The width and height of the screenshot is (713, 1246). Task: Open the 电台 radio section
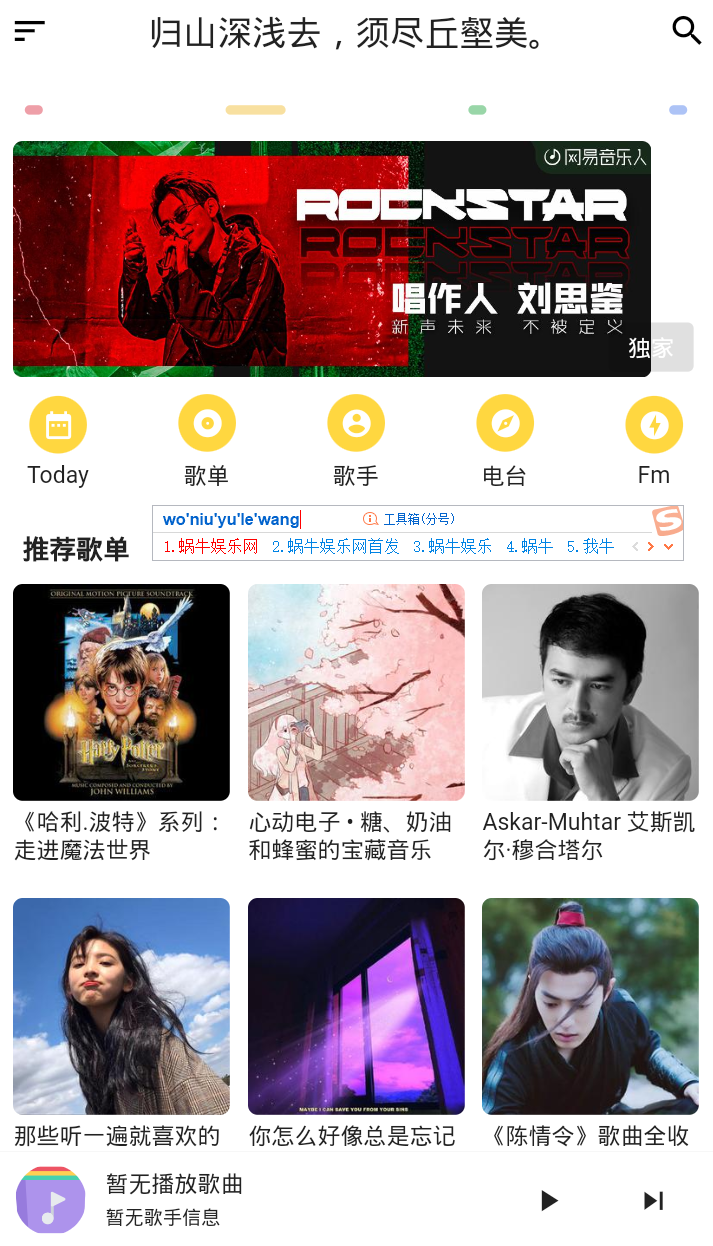pyautogui.click(x=505, y=424)
